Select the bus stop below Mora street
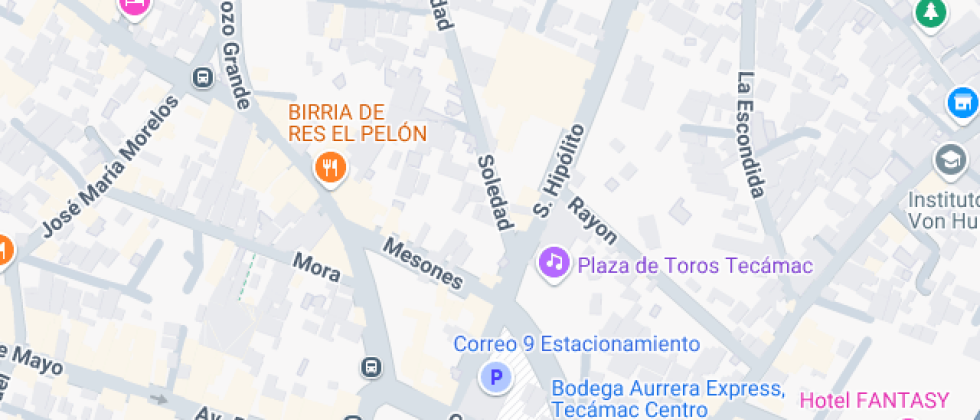980x420 pixels. click(x=372, y=367)
